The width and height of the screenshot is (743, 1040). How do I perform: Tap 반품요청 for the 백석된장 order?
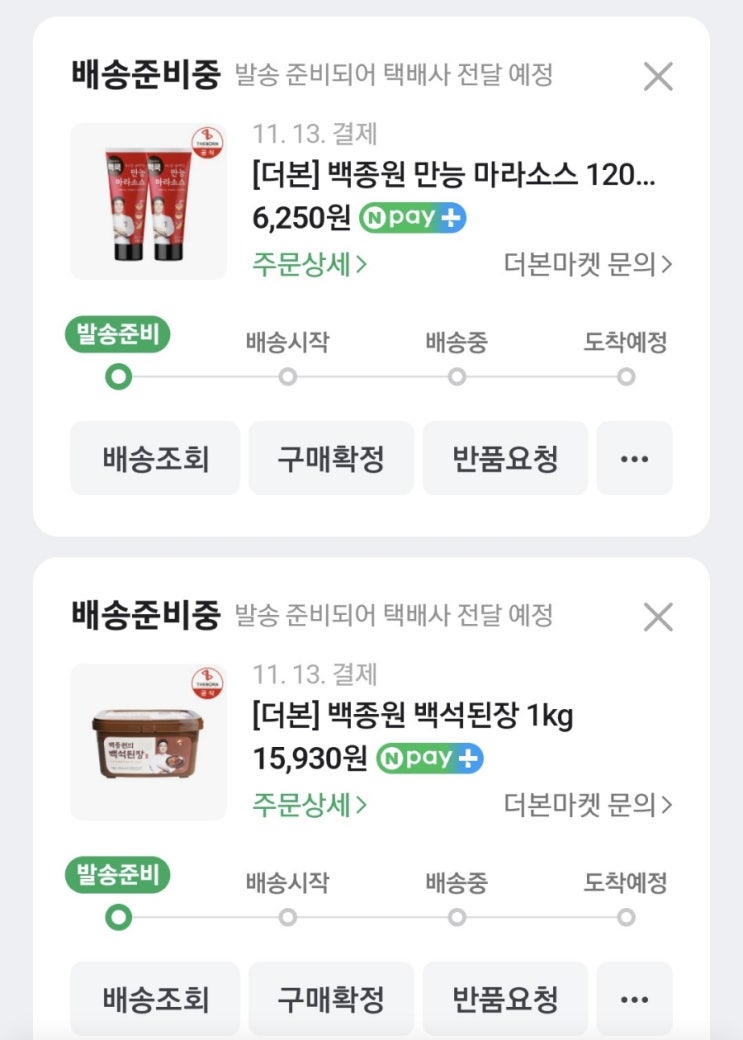pos(505,999)
